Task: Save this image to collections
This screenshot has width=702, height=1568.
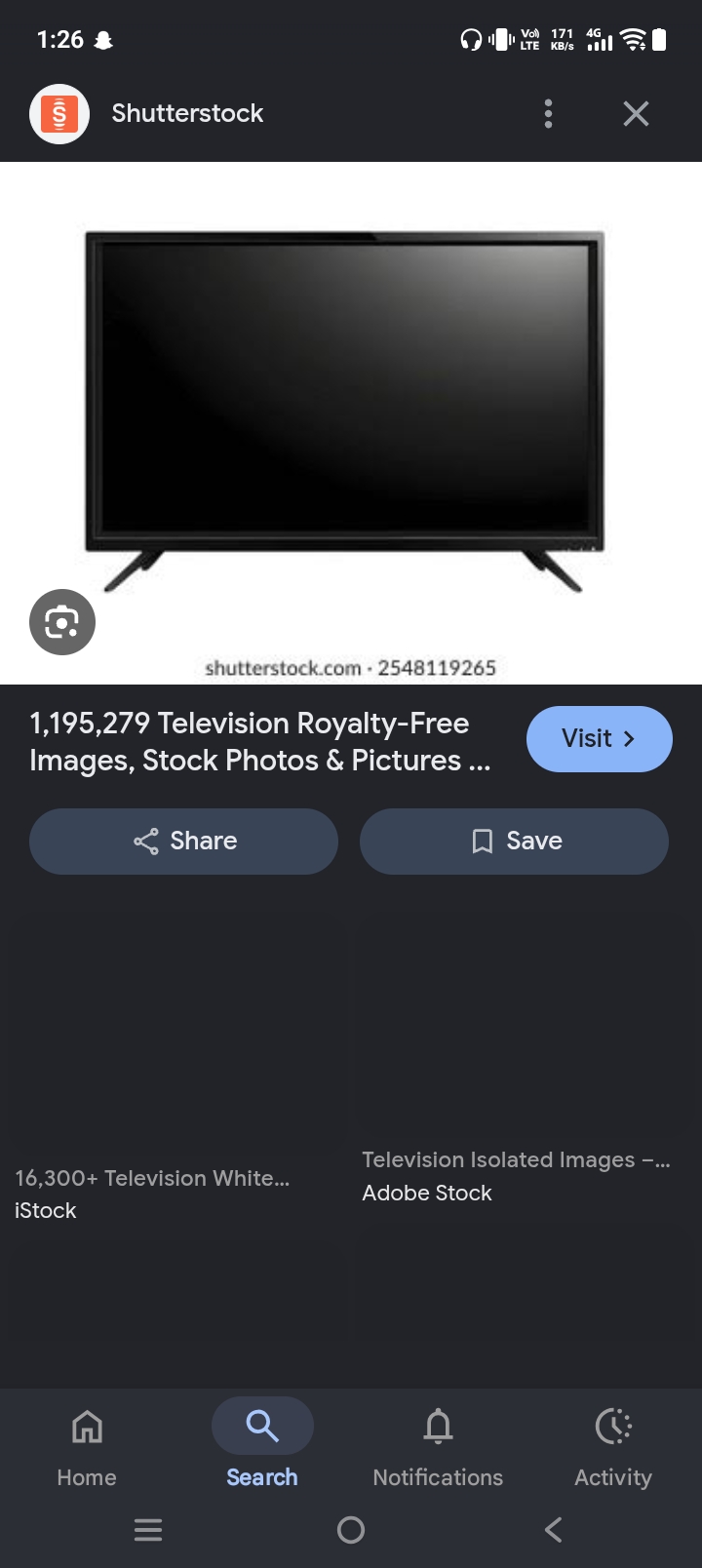Action: pos(514,842)
